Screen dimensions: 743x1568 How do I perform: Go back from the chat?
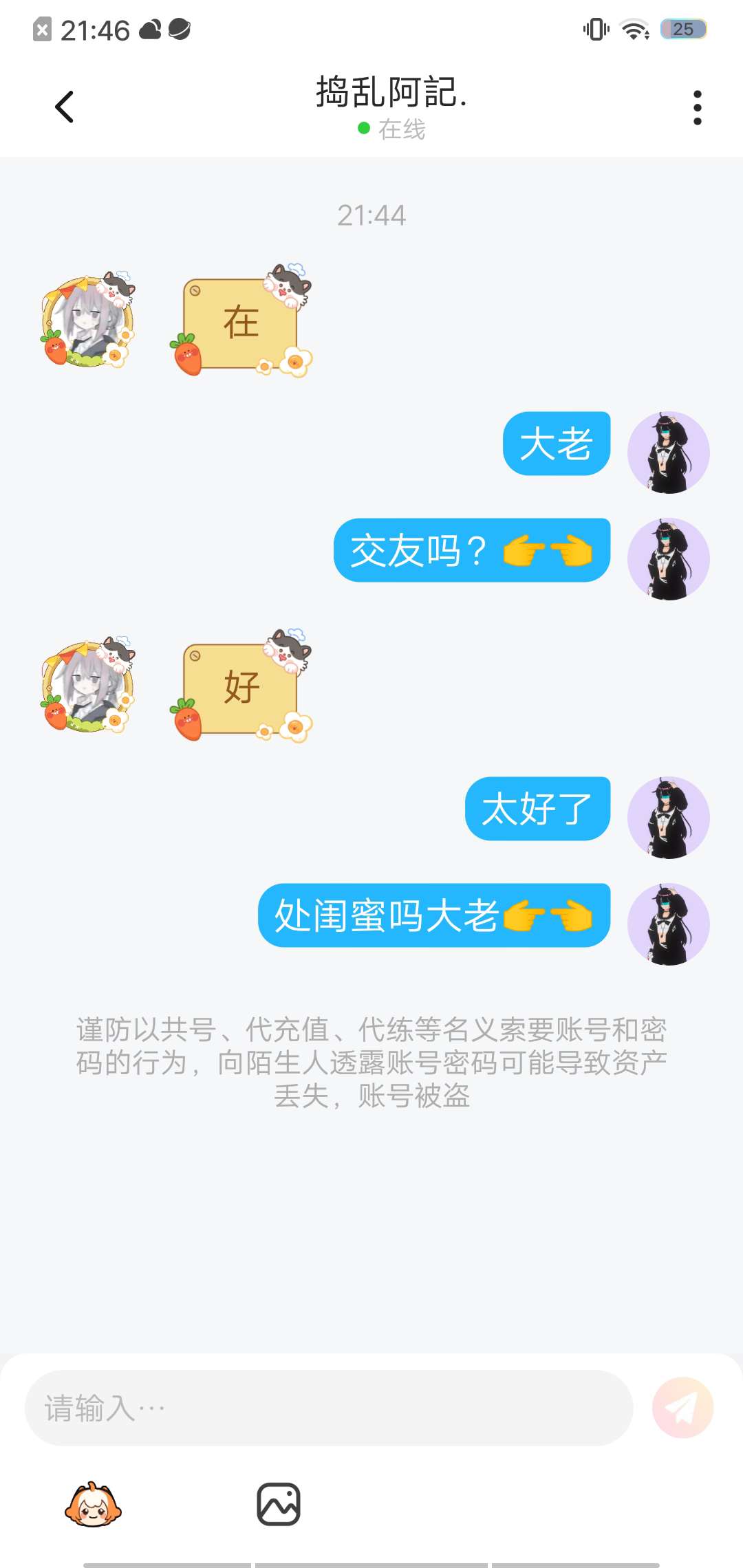click(64, 107)
